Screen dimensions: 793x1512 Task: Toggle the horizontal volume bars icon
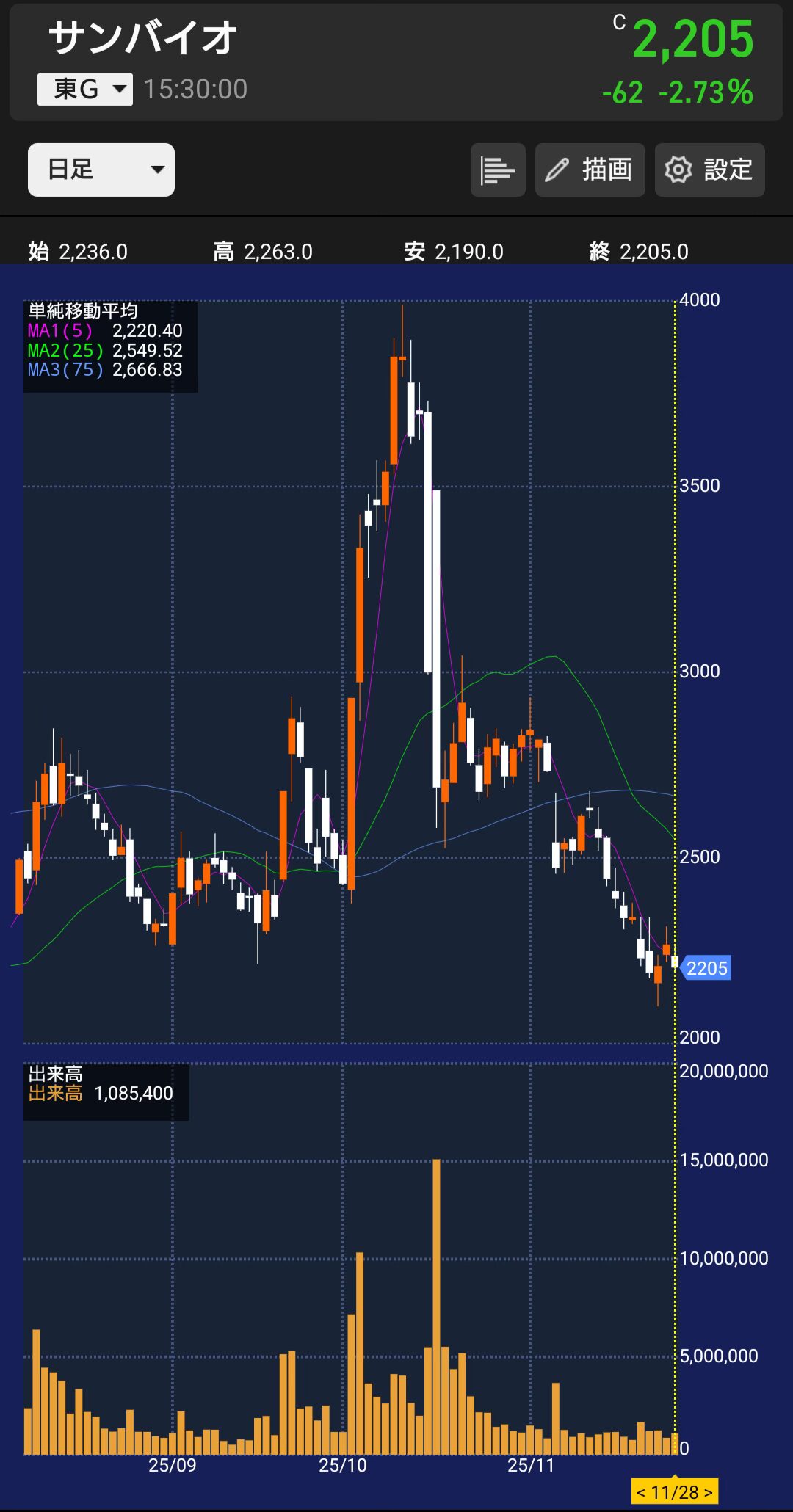(498, 170)
